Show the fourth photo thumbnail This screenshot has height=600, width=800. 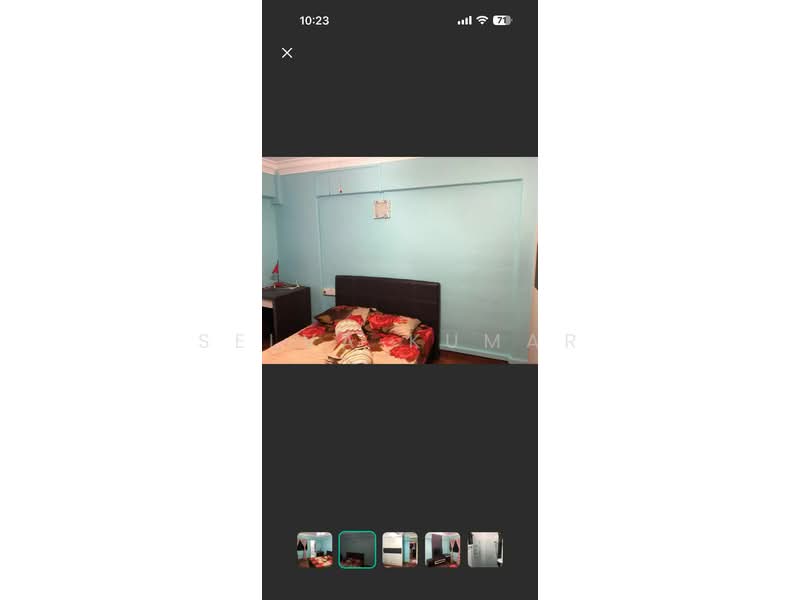coord(443,550)
